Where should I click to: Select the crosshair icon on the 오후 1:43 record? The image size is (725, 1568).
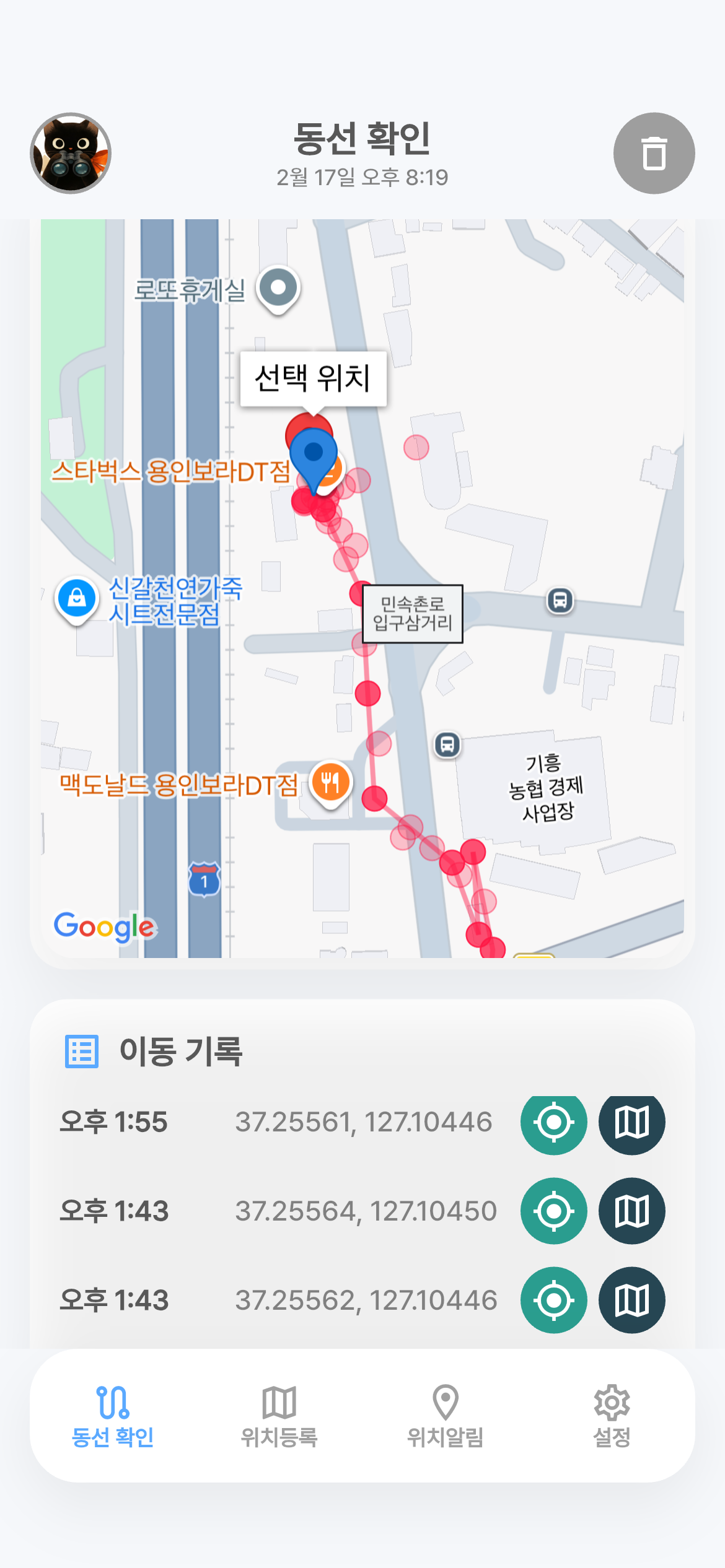coord(553,1211)
